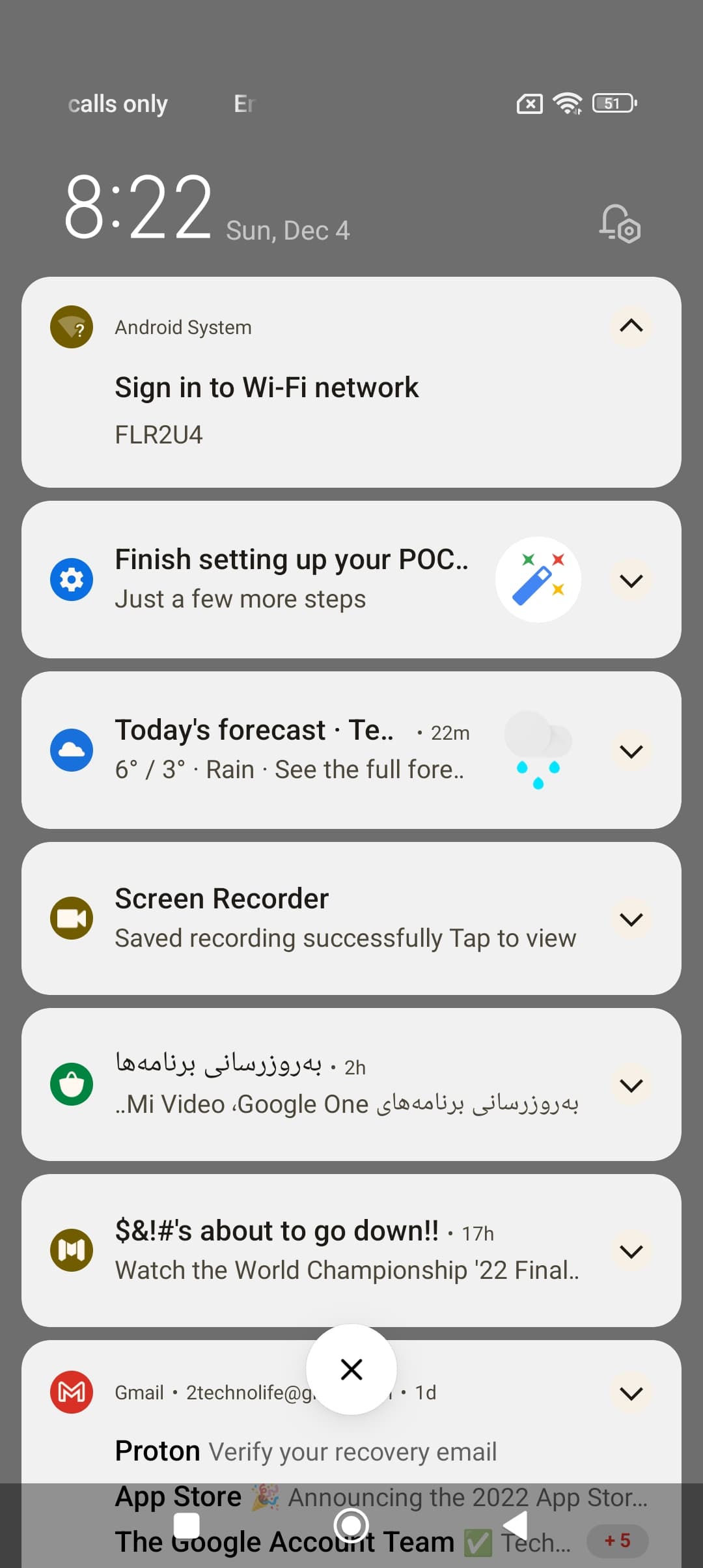Open notification settings bell icon
Image resolution: width=703 pixels, height=1568 pixels.
[619, 224]
